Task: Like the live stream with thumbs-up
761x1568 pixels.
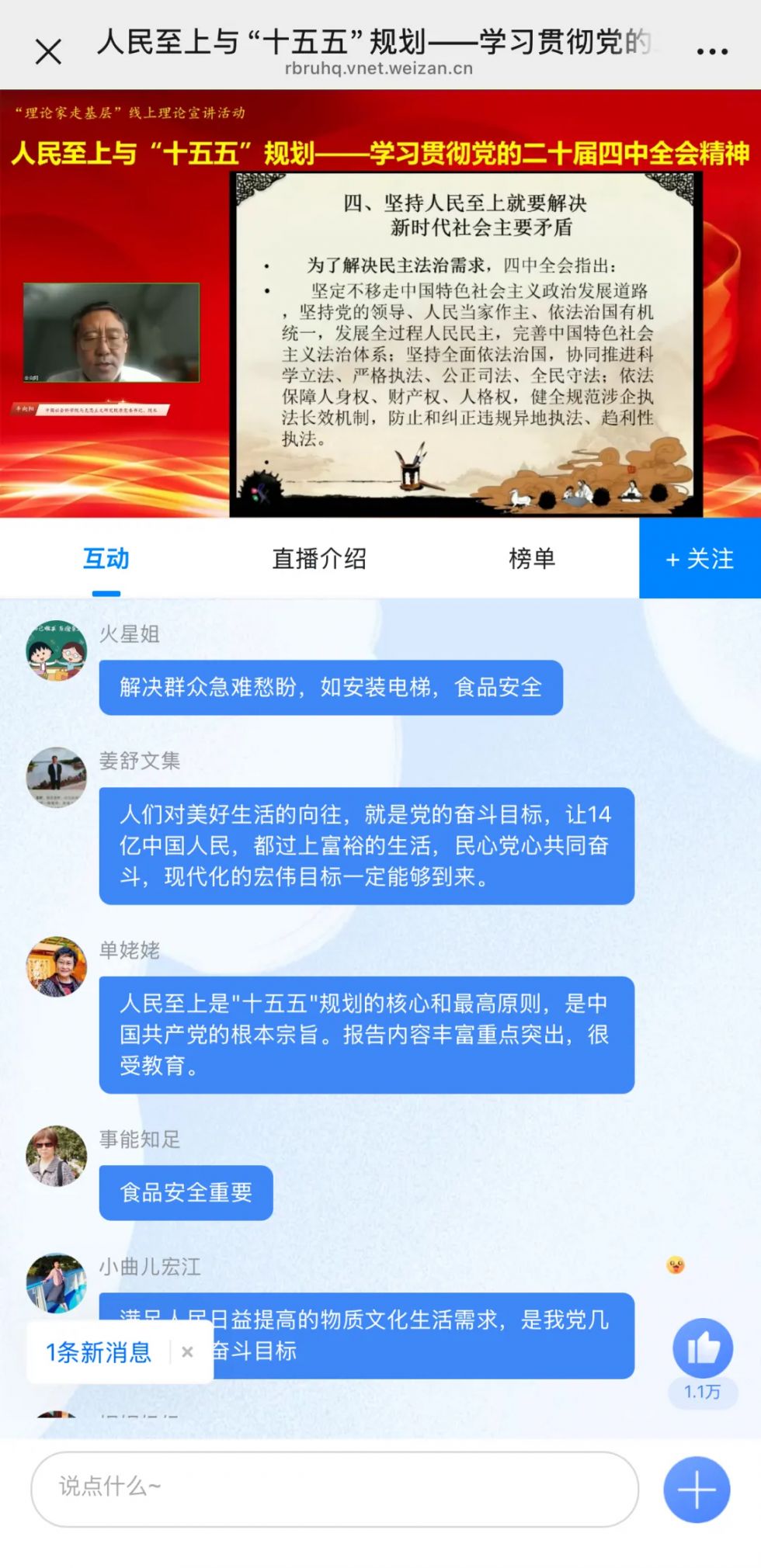Action: (x=703, y=1348)
